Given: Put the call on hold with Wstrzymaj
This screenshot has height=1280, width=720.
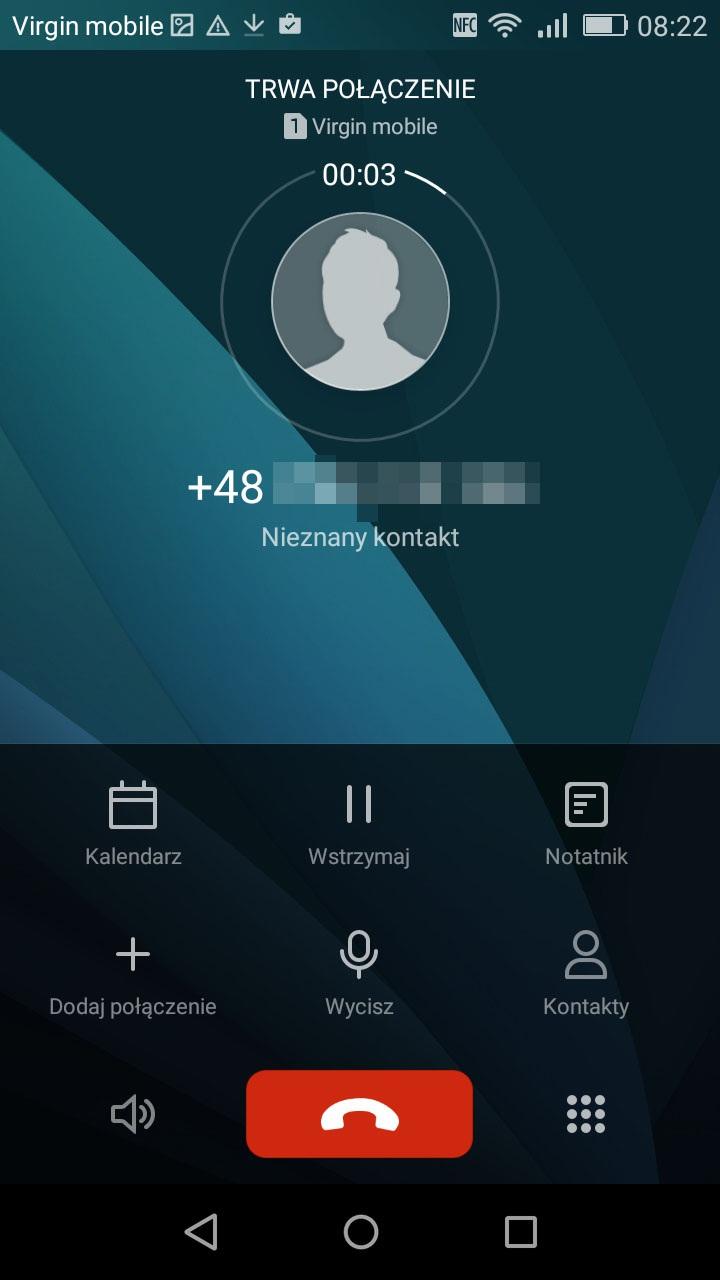Looking at the screenshot, I should (x=359, y=822).
